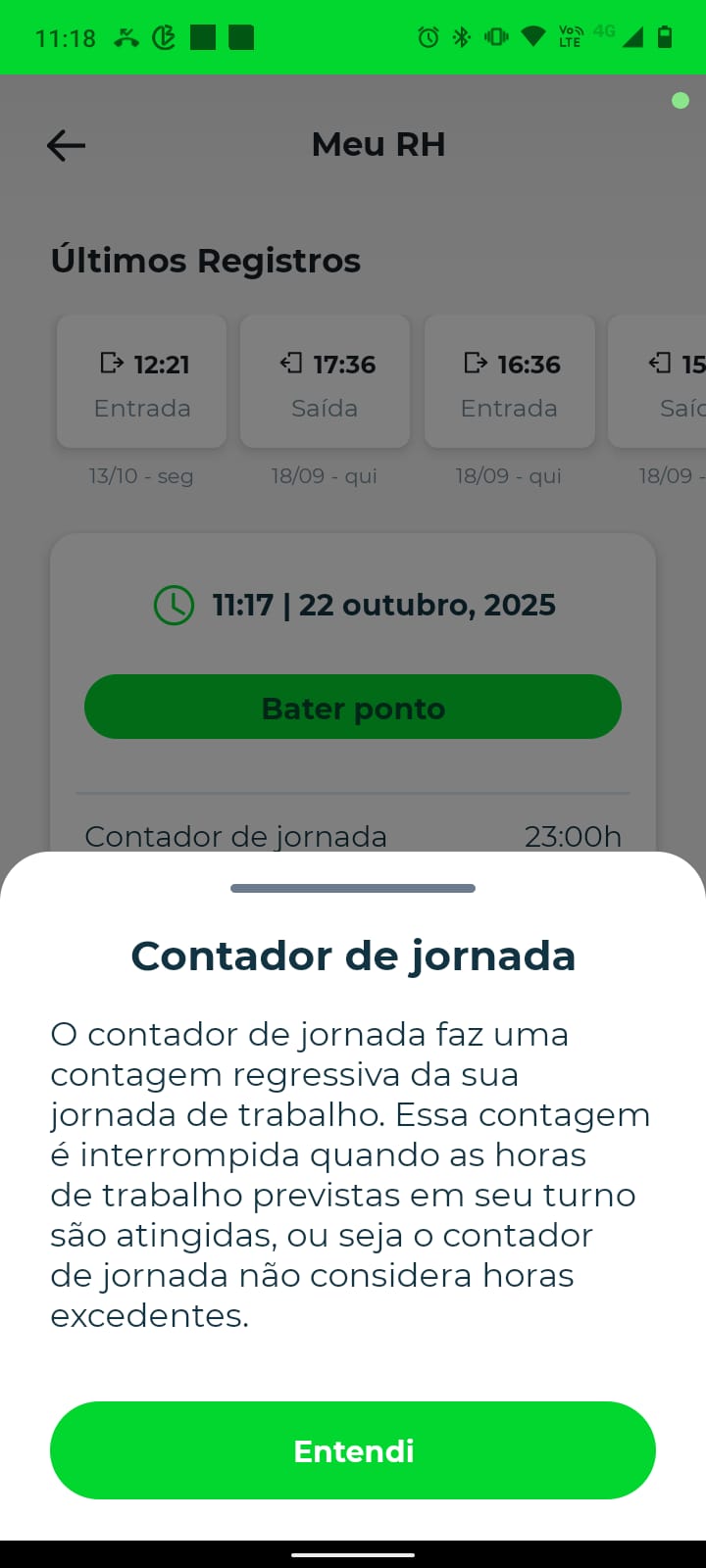706x1568 pixels.
Task: Confirm with the Entendi button
Action: tap(353, 1450)
